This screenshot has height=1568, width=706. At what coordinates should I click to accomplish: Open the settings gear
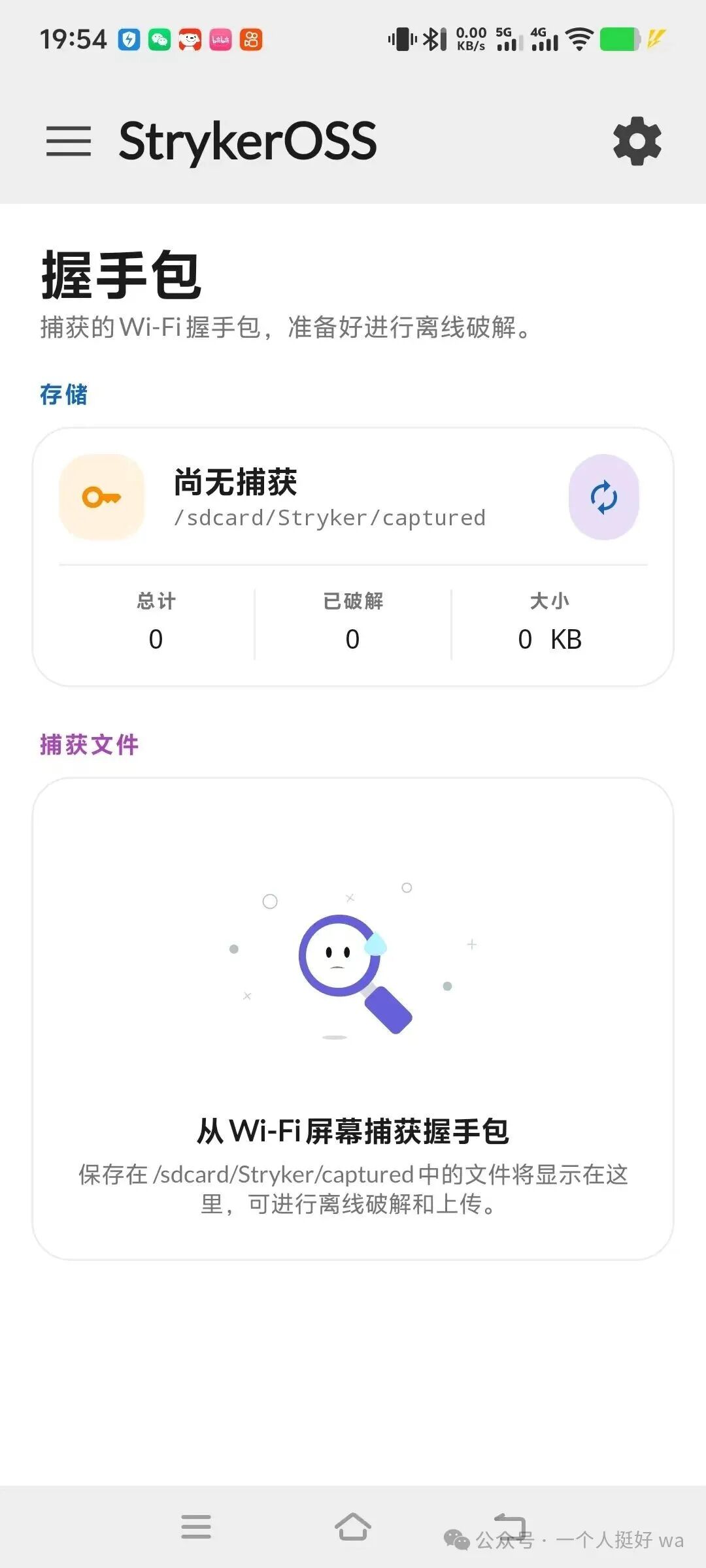[637, 141]
